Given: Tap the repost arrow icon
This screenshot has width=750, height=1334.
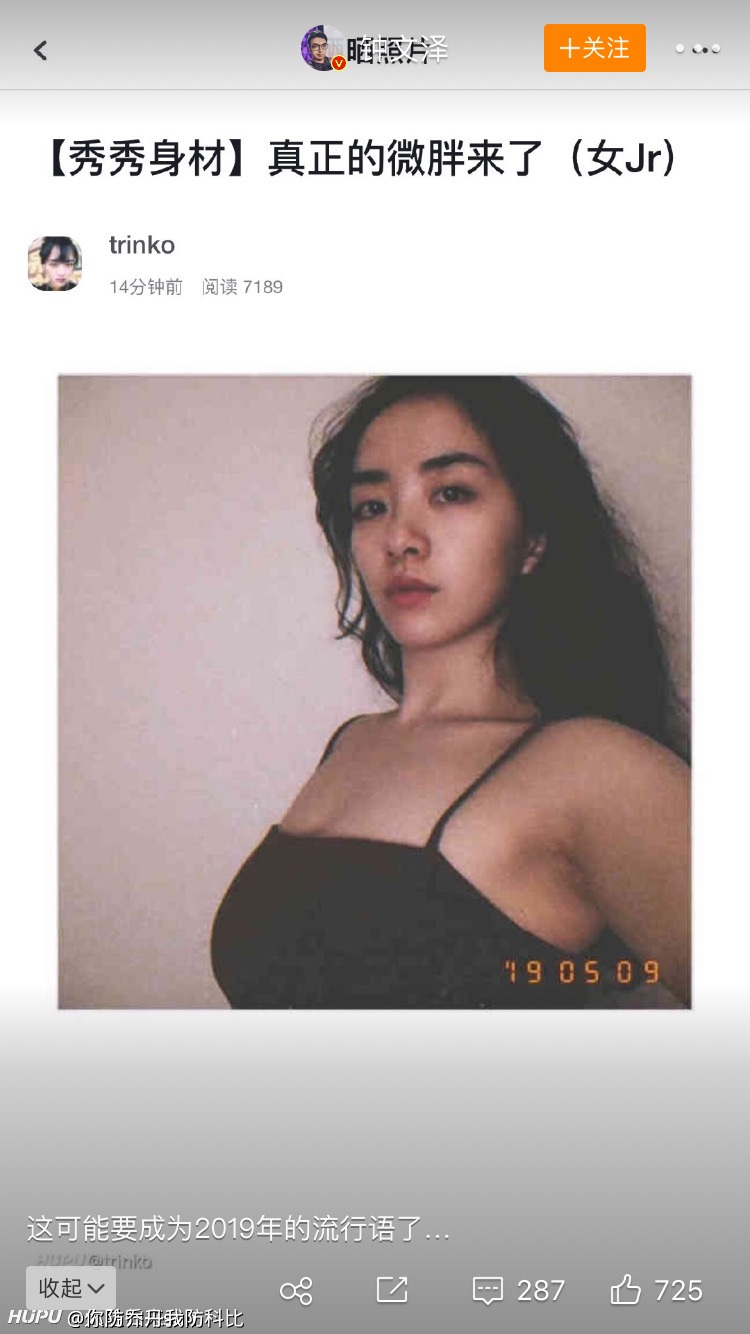Looking at the screenshot, I should pos(392,1289).
